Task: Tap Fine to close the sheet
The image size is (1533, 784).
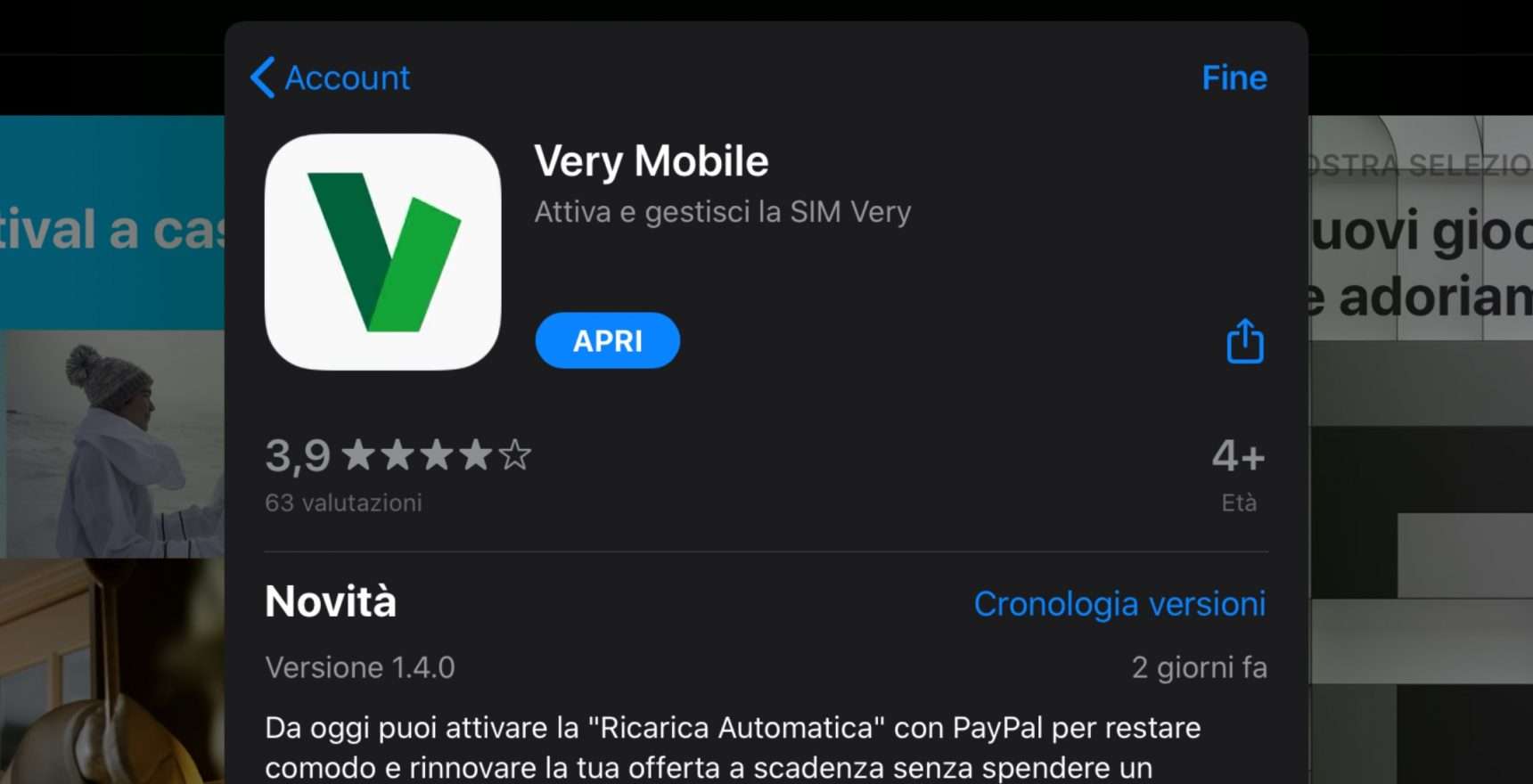Action: (x=1234, y=78)
